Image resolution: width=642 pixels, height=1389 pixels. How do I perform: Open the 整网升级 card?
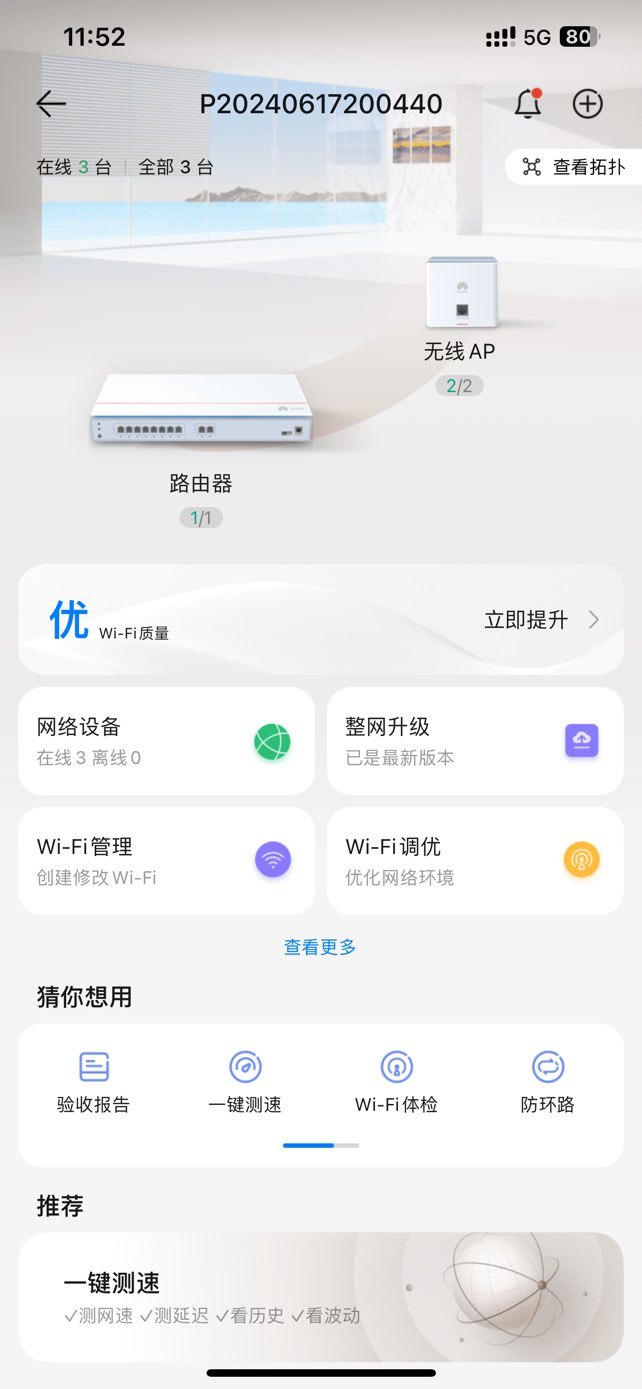pos(475,741)
